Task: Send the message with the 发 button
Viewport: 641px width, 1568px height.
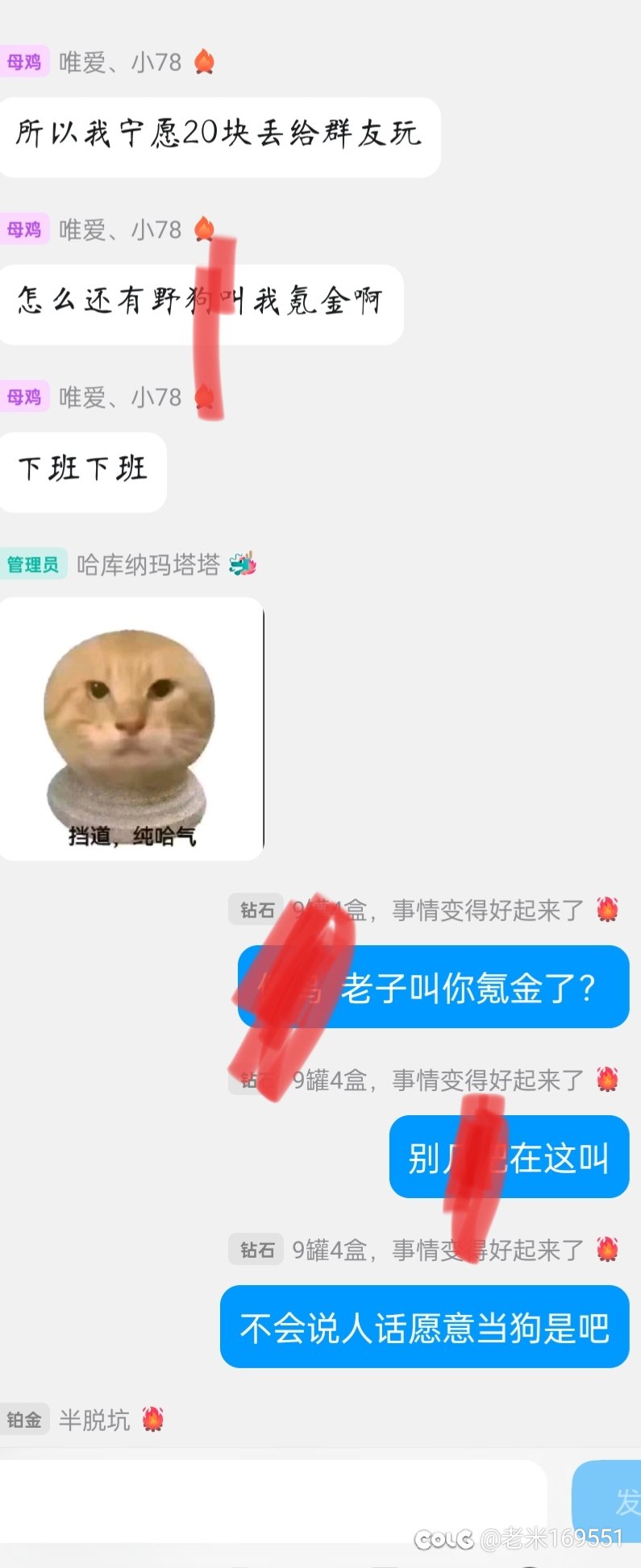Action: coord(610,1500)
